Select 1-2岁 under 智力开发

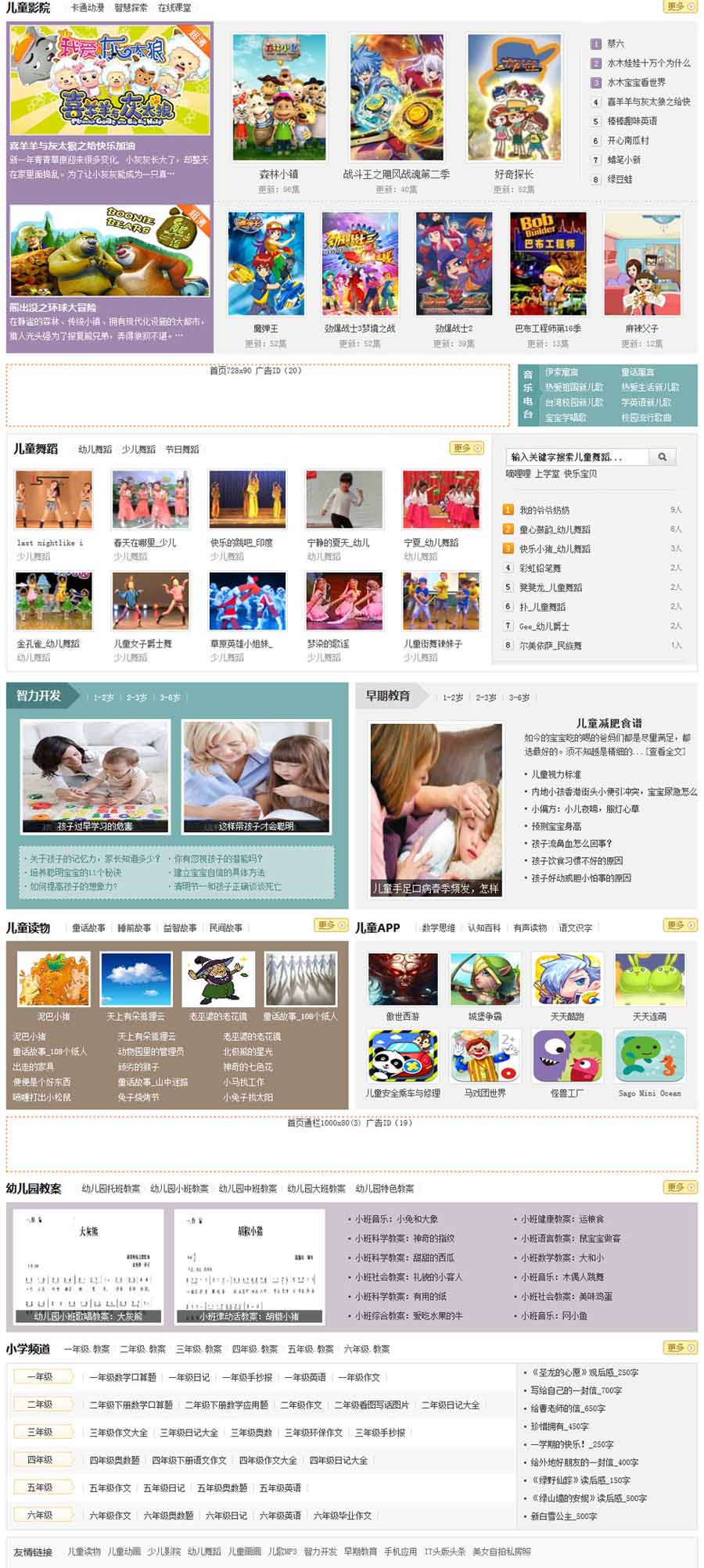[103, 698]
